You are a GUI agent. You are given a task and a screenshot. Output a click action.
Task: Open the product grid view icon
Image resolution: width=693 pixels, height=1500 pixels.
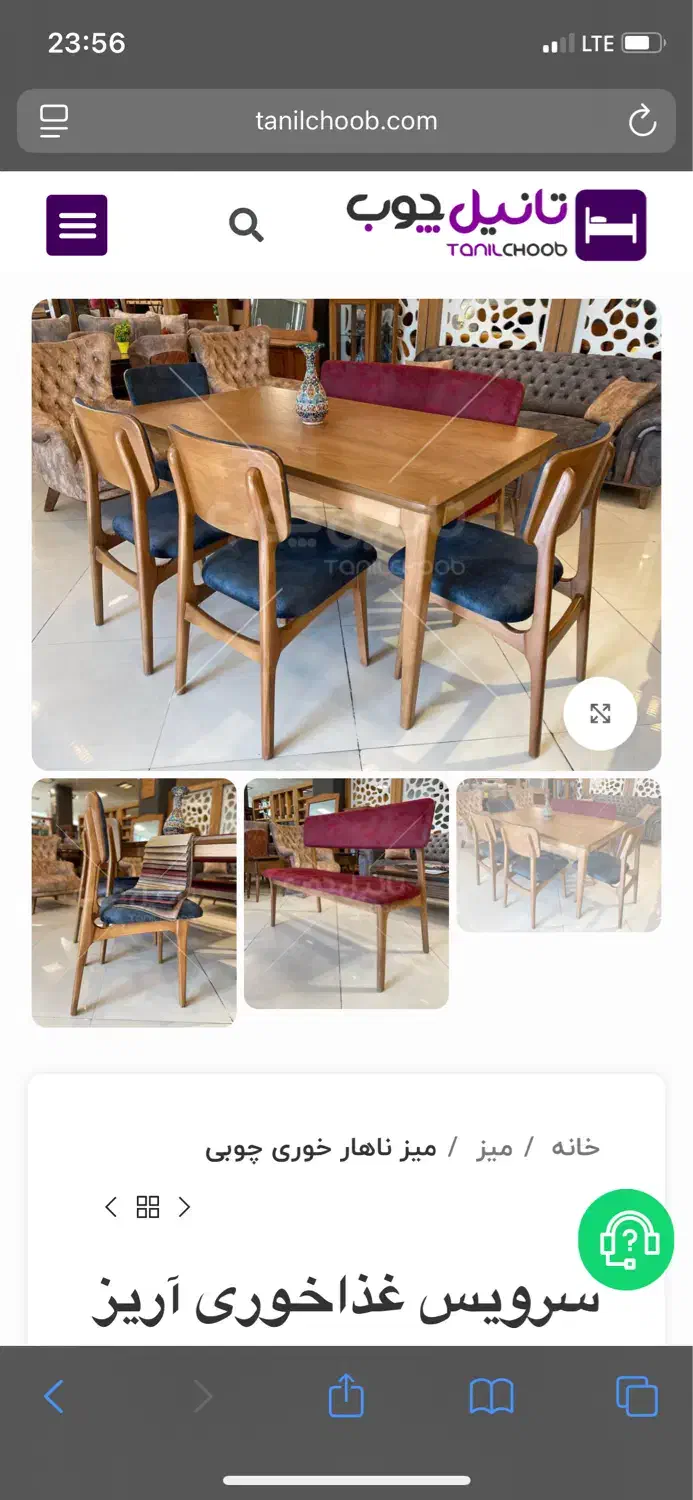coord(148,1207)
